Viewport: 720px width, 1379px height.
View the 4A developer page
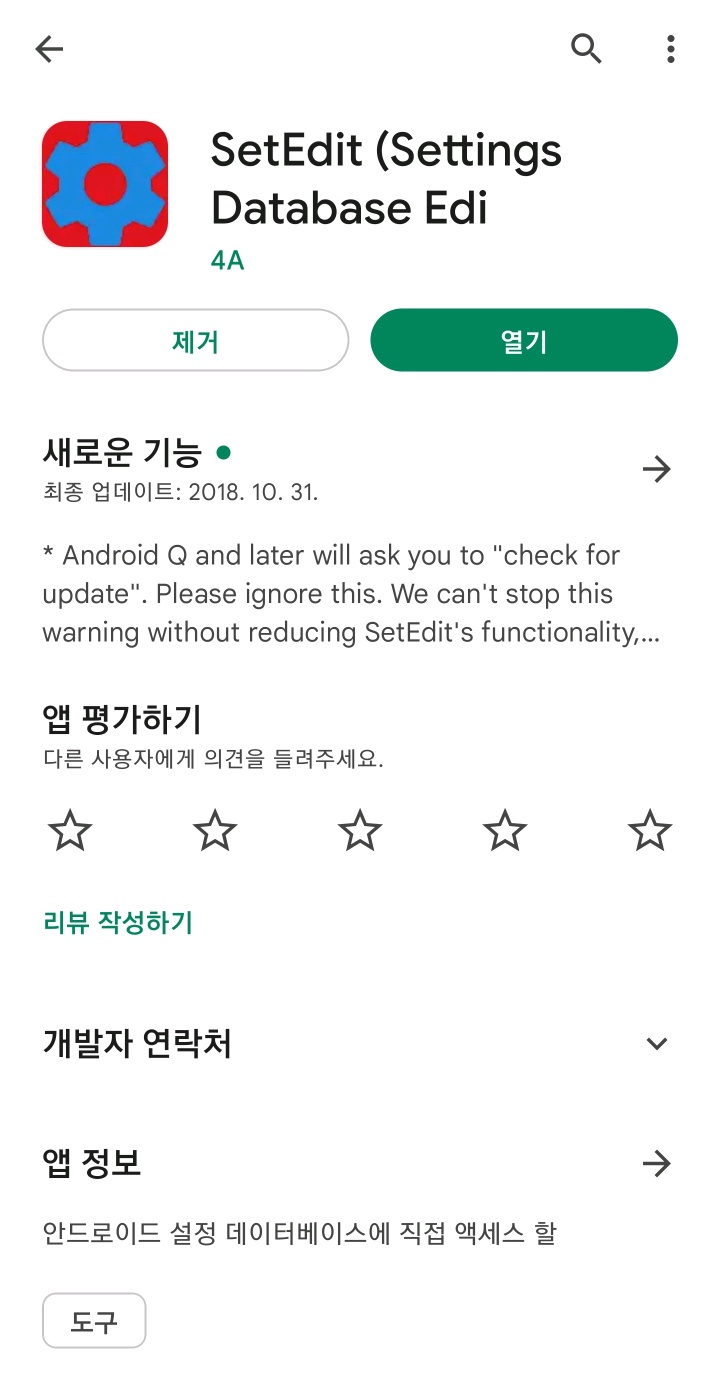226,258
